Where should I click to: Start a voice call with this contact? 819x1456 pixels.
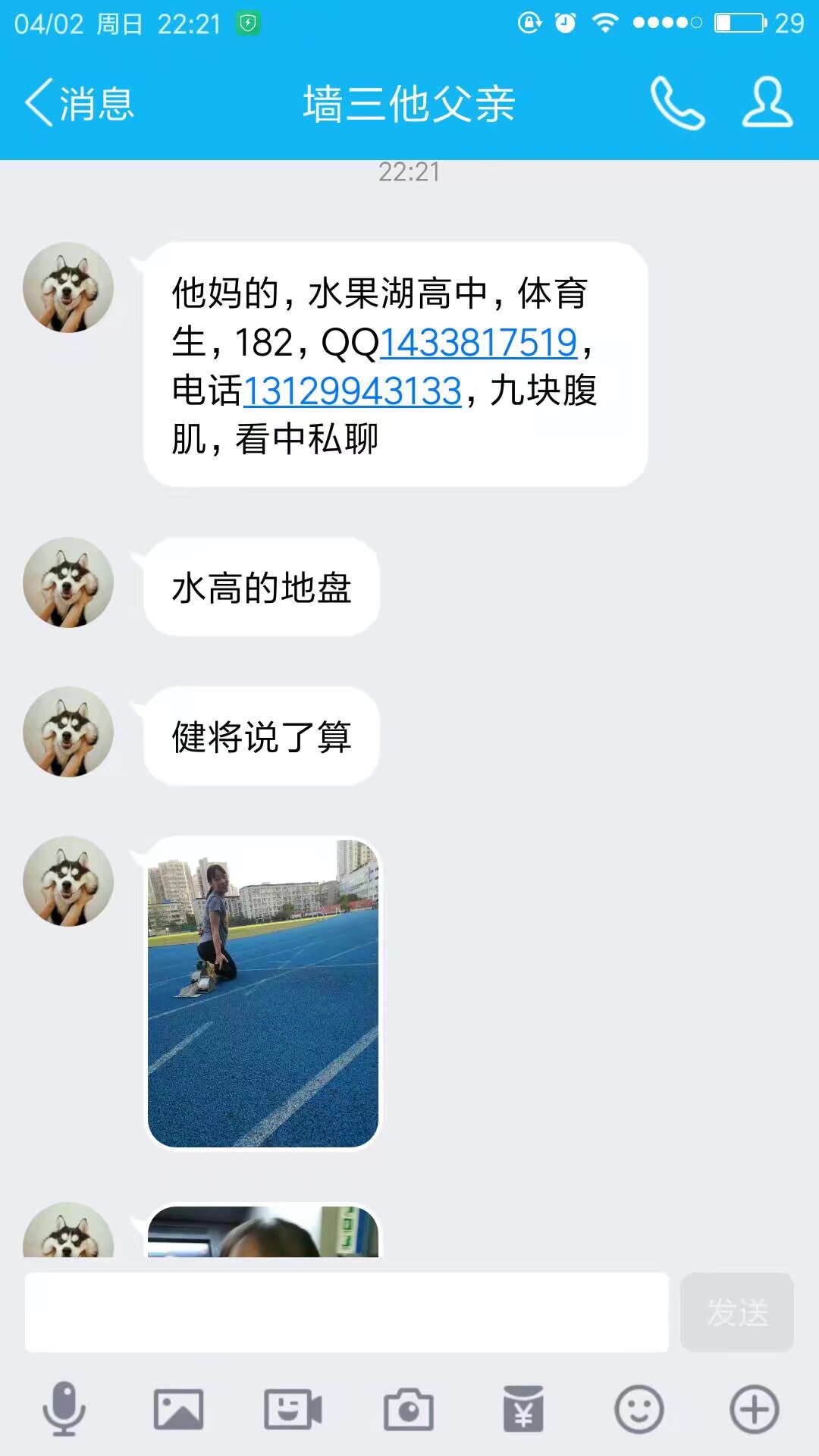(677, 103)
